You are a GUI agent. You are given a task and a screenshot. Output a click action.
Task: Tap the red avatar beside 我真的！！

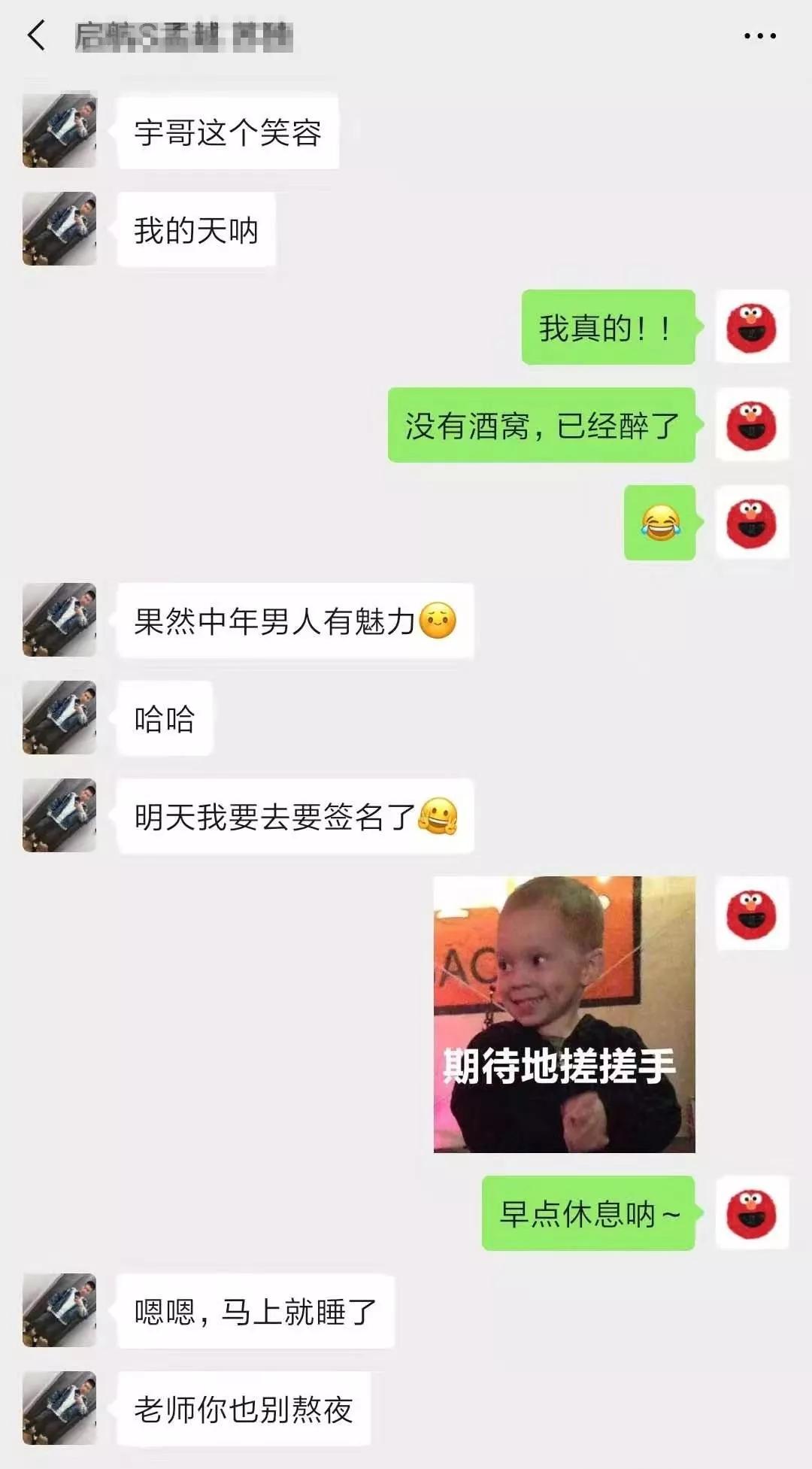pyautogui.click(x=752, y=327)
